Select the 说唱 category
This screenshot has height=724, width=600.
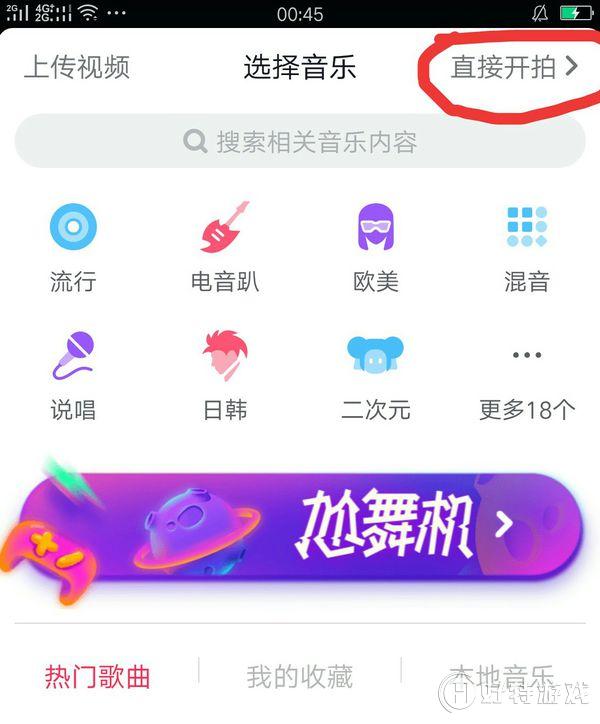coord(73,374)
